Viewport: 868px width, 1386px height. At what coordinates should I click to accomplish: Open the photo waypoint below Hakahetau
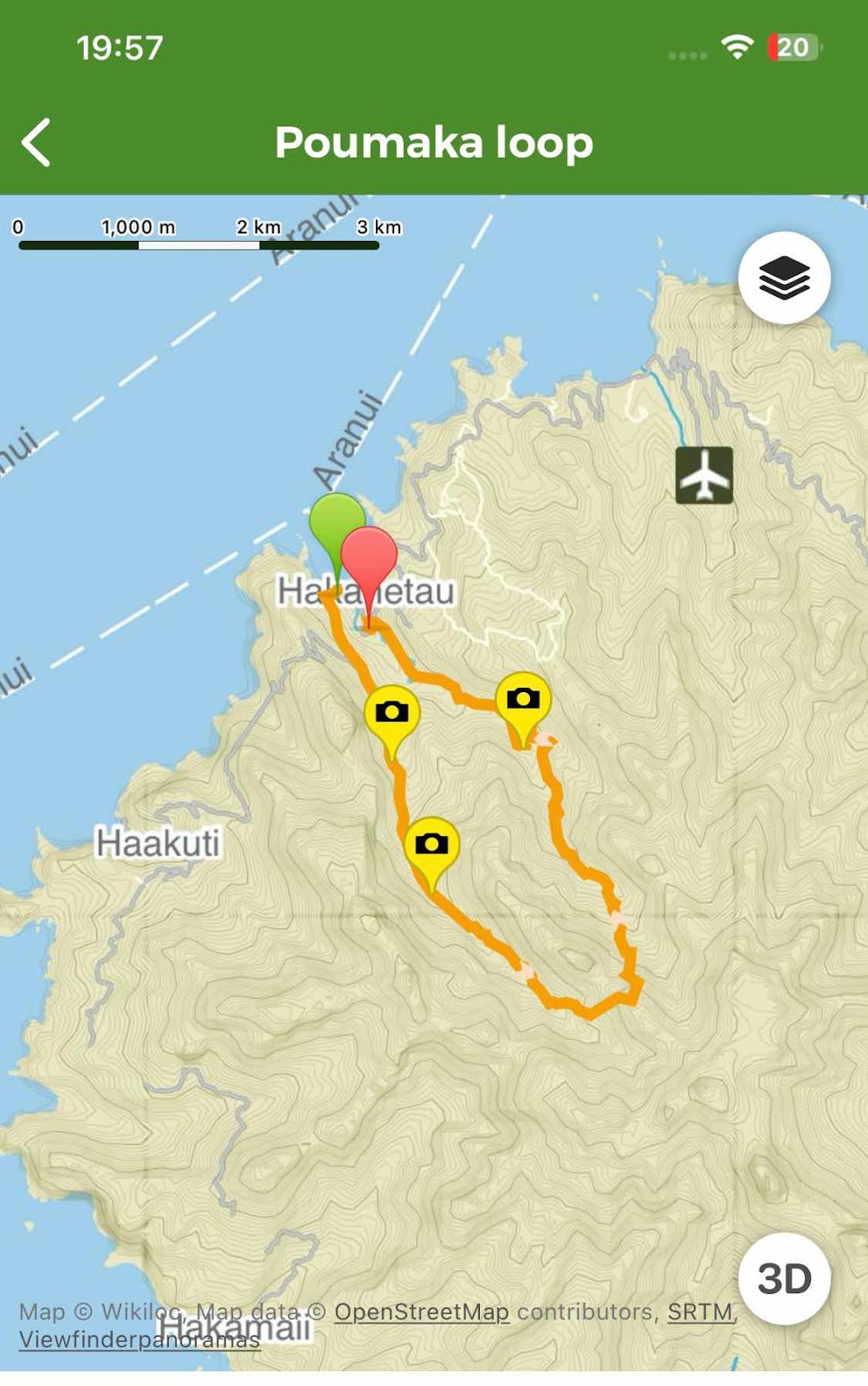392,714
